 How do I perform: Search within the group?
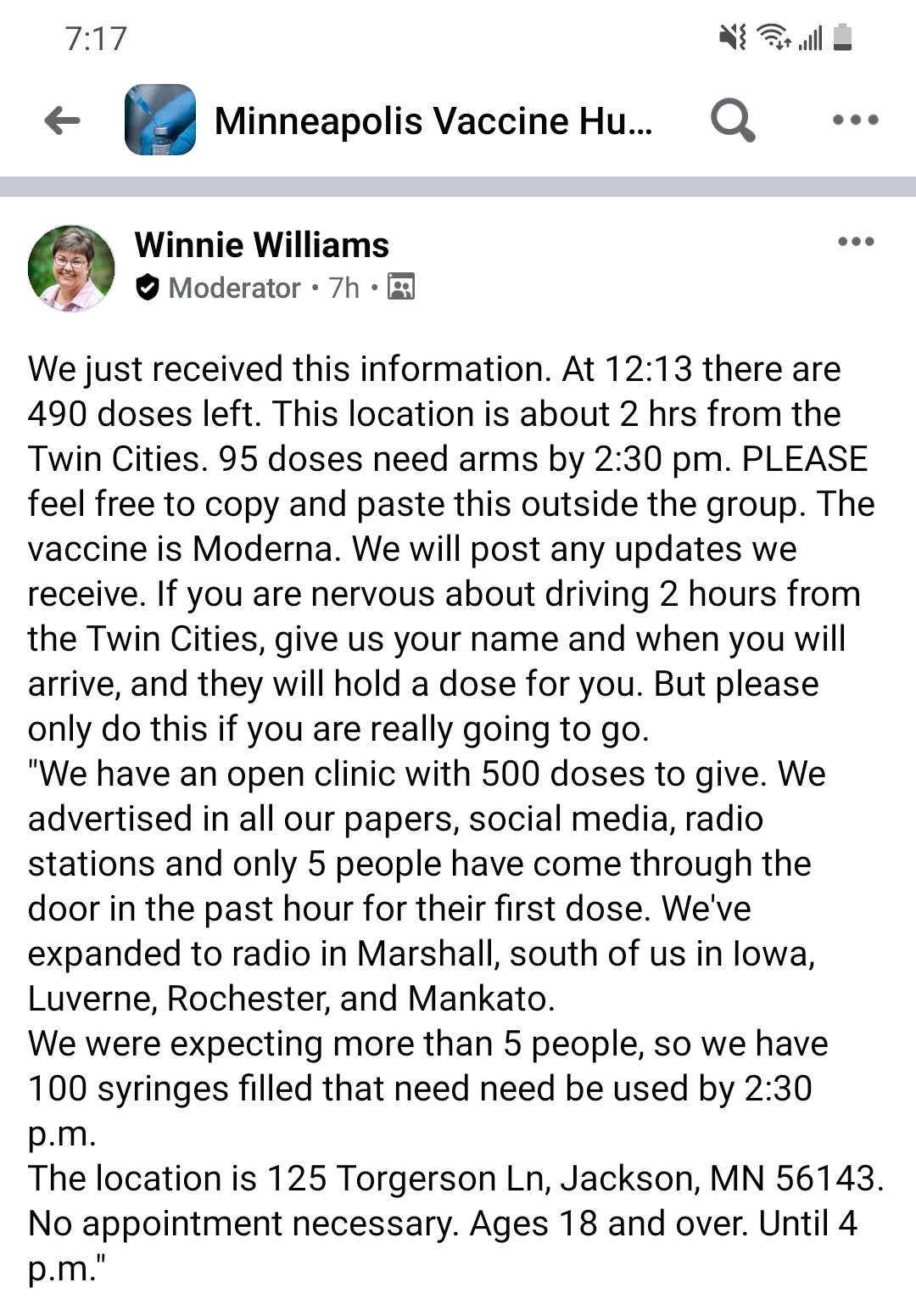pos(732,120)
